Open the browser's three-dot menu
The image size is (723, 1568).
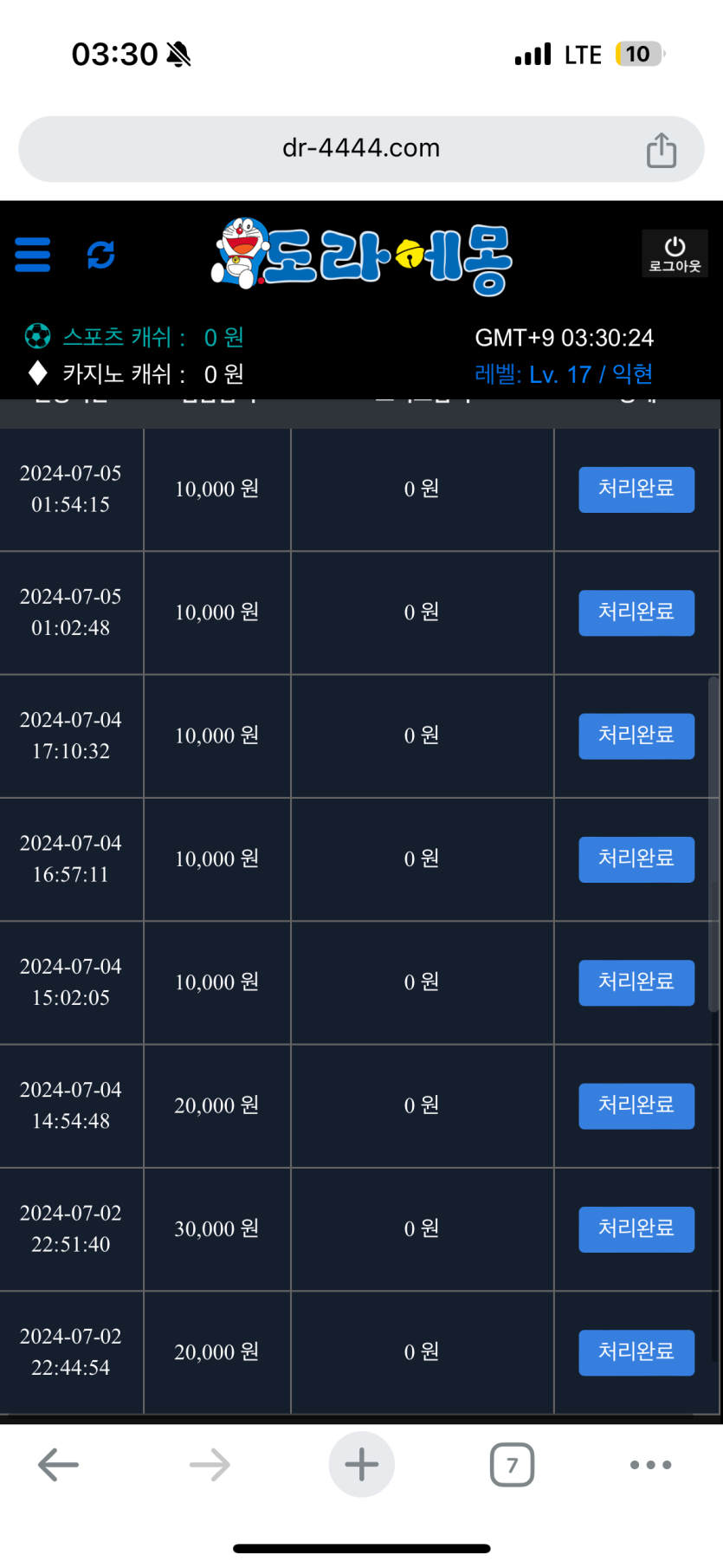click(x=650, y=1465)
